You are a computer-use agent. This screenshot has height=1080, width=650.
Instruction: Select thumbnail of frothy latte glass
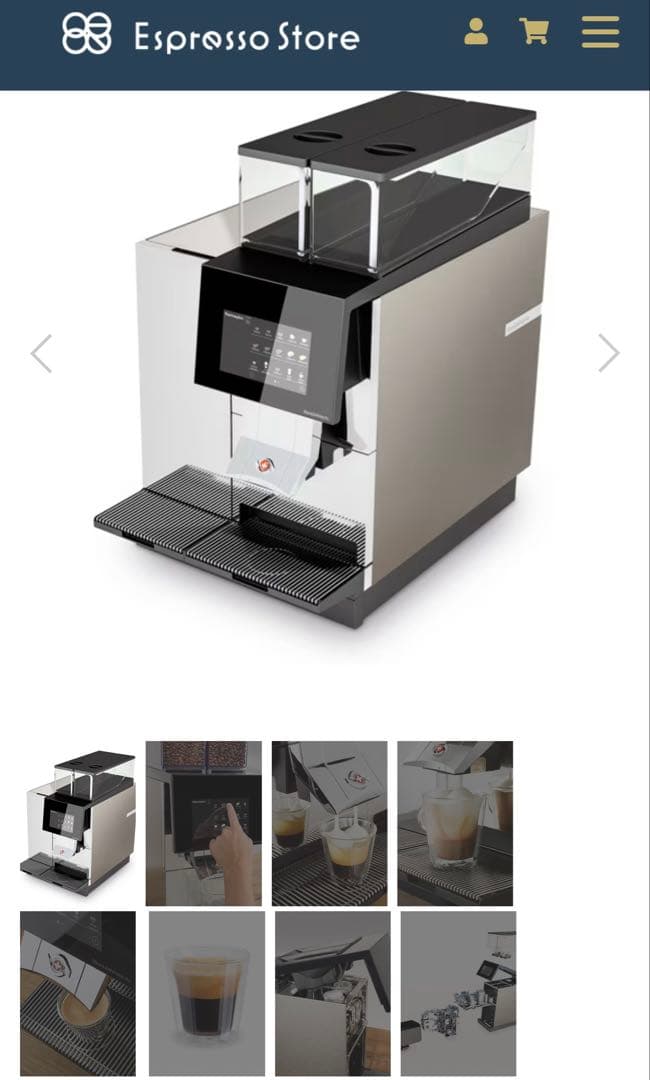click(x=455, y=823)
